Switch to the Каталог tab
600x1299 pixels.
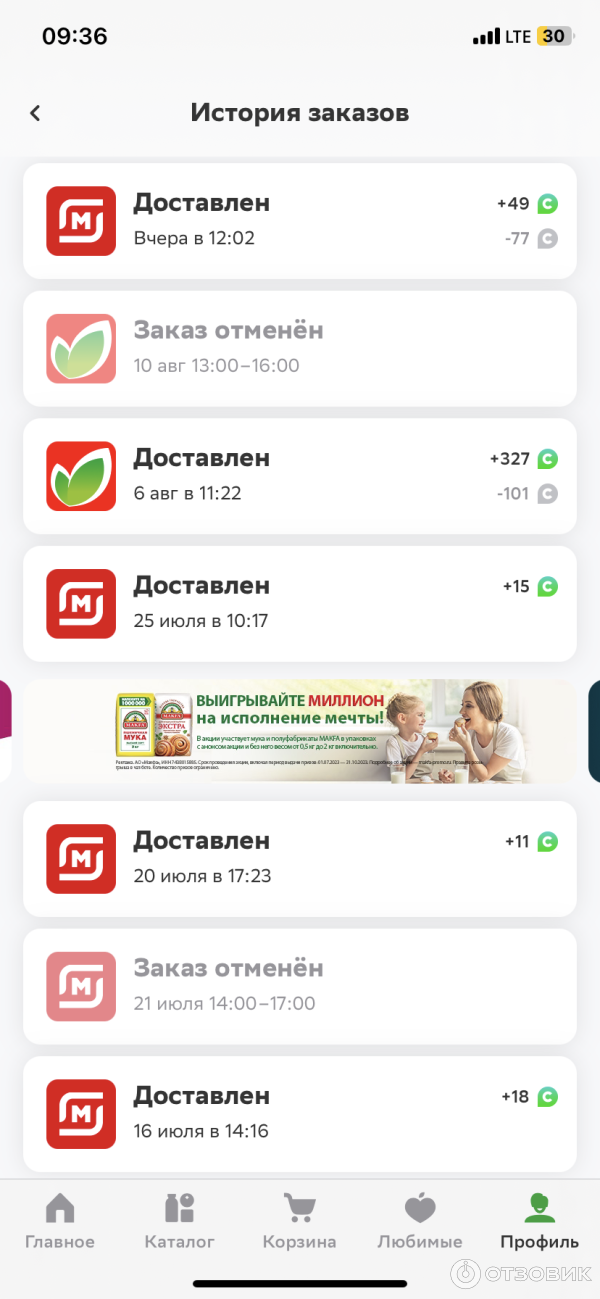[x=180, y=1222]
